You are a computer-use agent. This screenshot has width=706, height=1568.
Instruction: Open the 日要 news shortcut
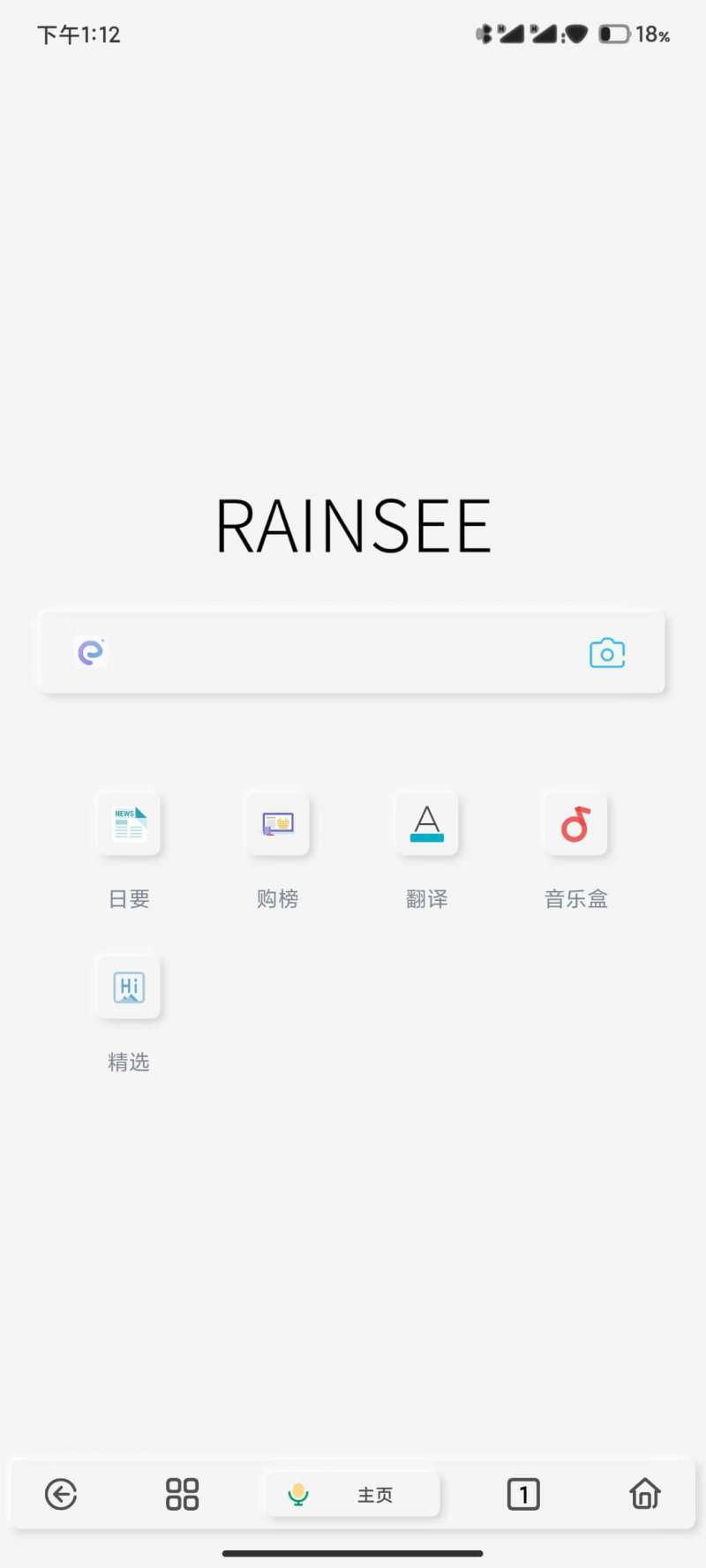pos(129,825)
